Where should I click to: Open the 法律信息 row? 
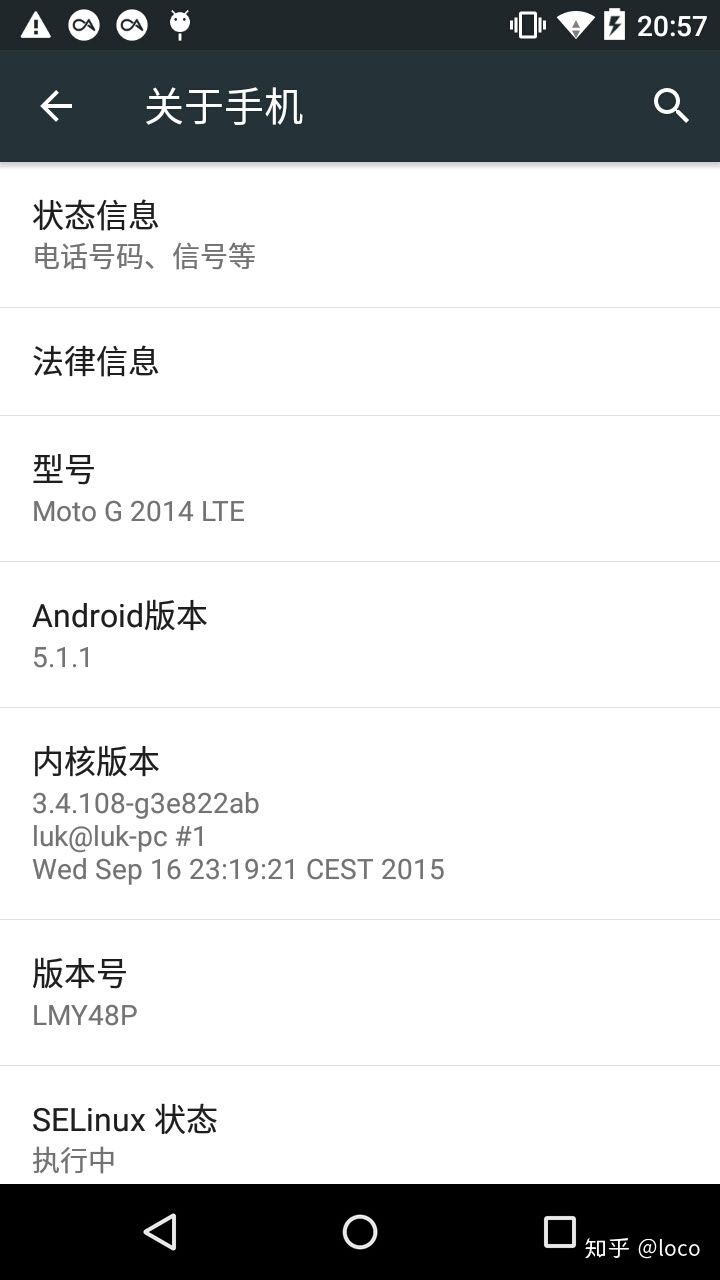point(360,362)
